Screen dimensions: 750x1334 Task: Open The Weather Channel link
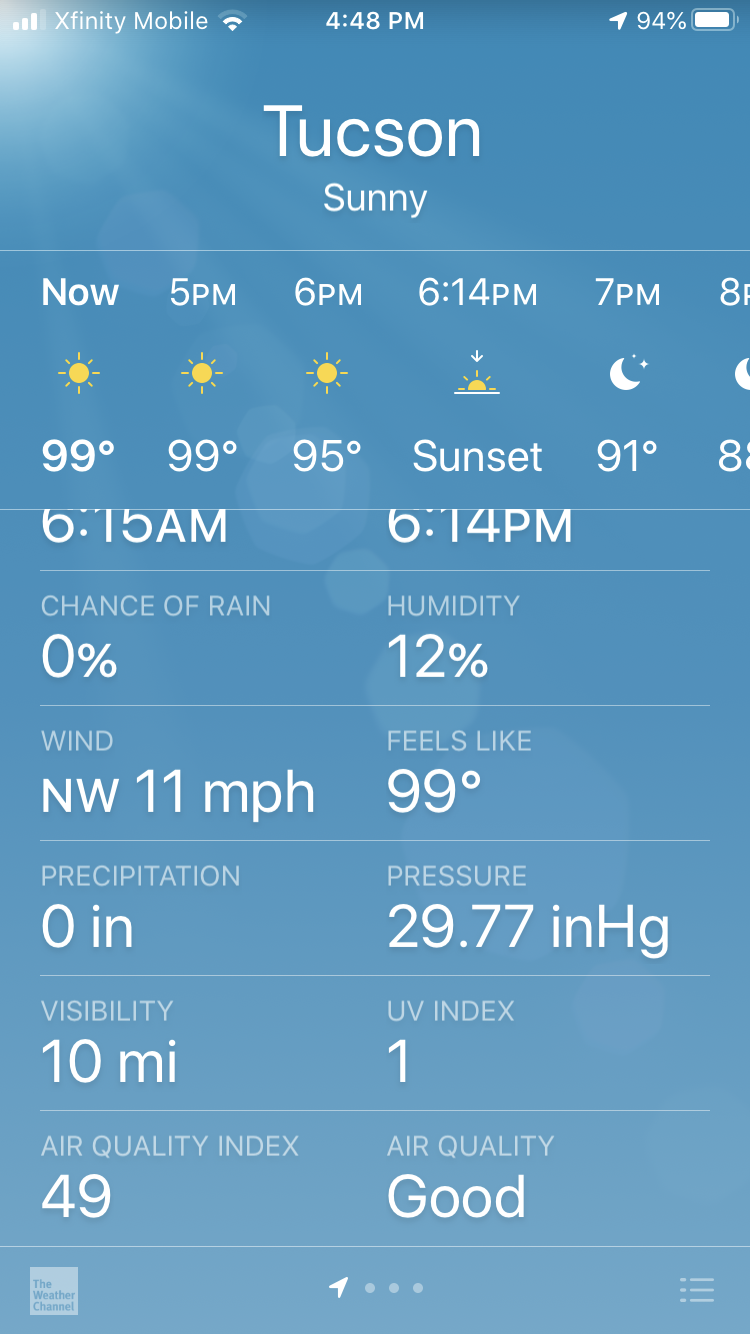tap(54, 1290)
